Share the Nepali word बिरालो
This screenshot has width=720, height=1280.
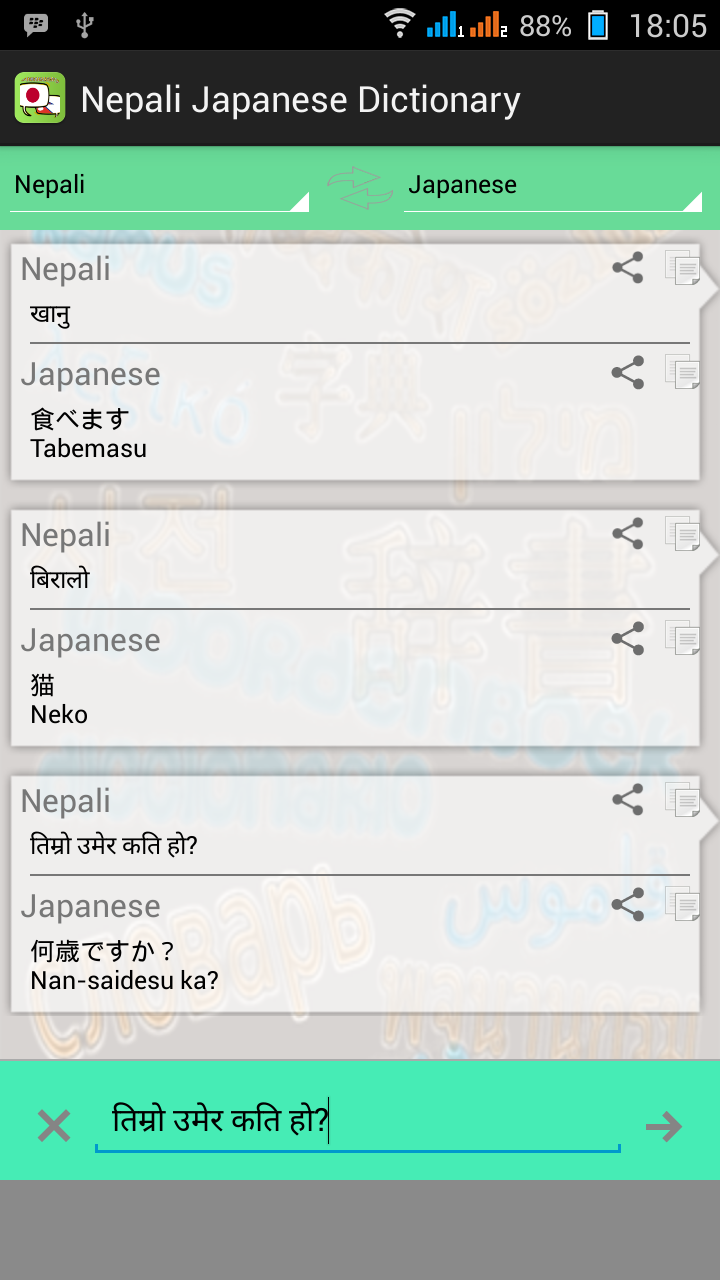[627, 534]
